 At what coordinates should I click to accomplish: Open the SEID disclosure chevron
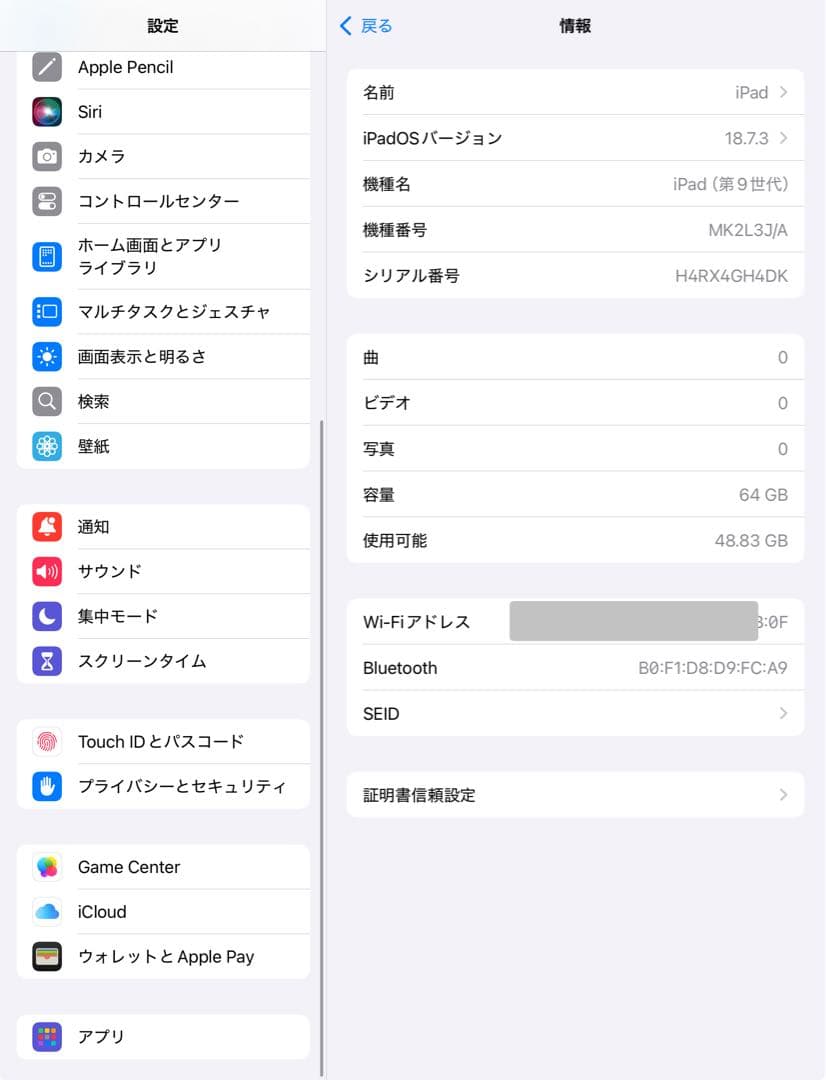click(784, 713)
